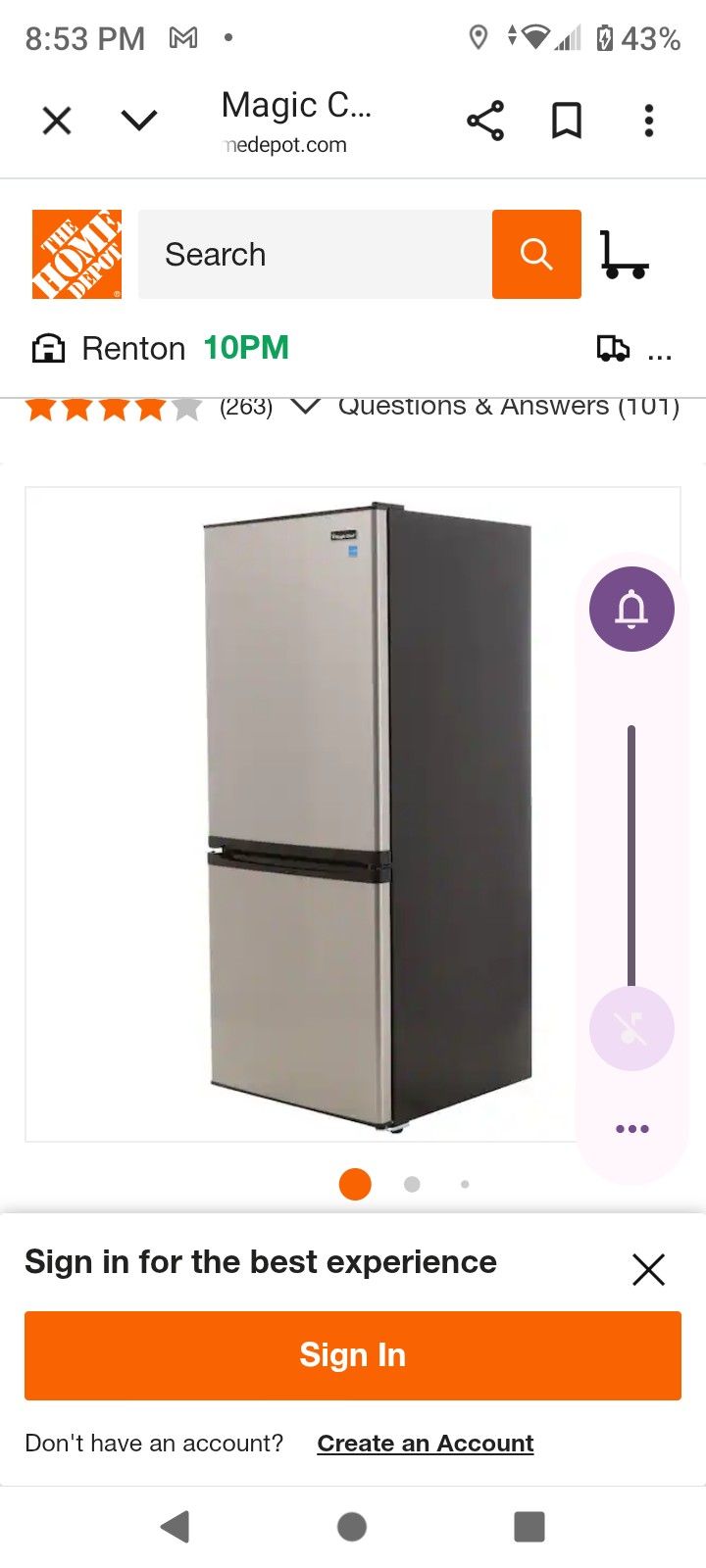
Task: Tap the mute alerts icon below the slider
Action: tap(631, 1027)
